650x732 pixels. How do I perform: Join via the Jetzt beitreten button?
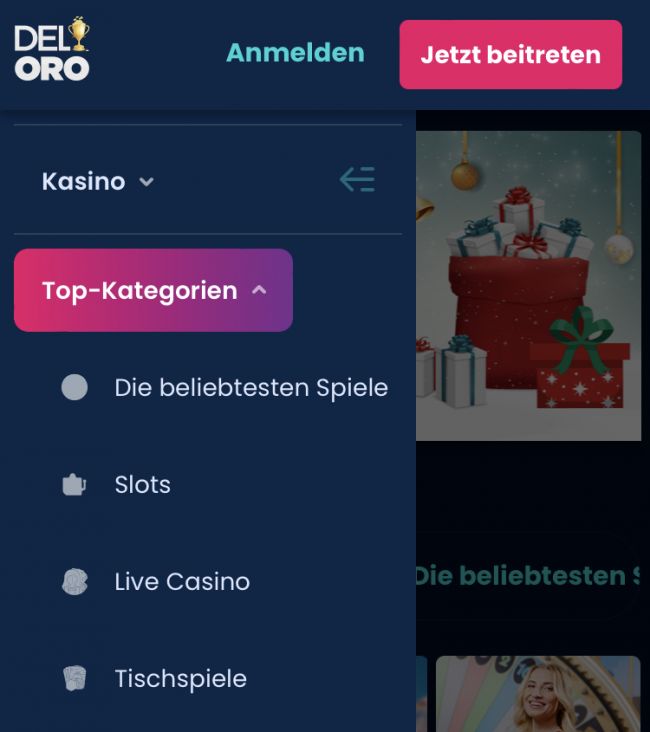[510, 55]
